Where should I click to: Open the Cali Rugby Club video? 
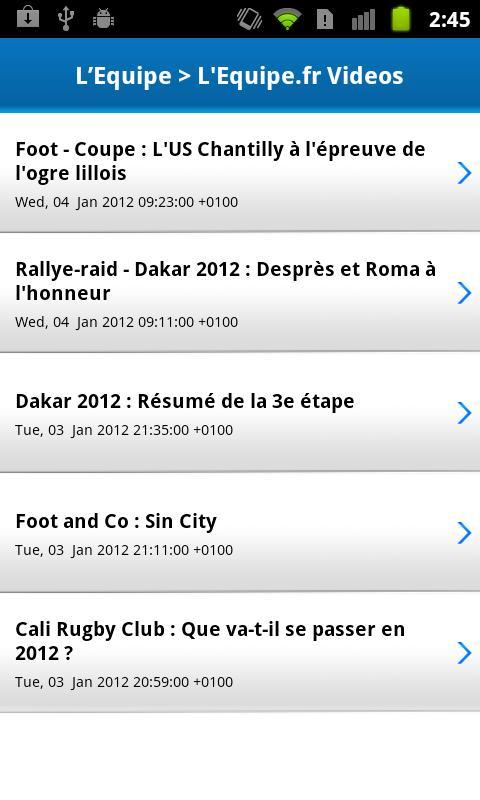pyautogui.click(x=240, y=652)
